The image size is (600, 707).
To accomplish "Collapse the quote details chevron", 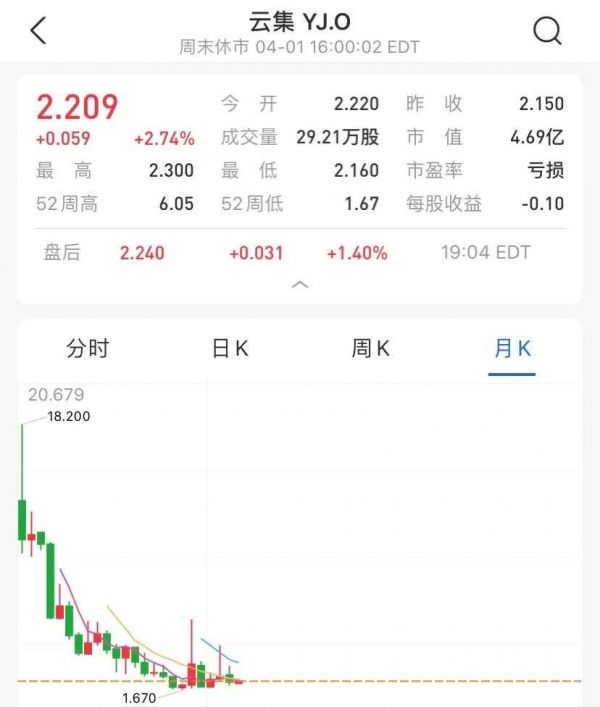I will pos(299,285).
